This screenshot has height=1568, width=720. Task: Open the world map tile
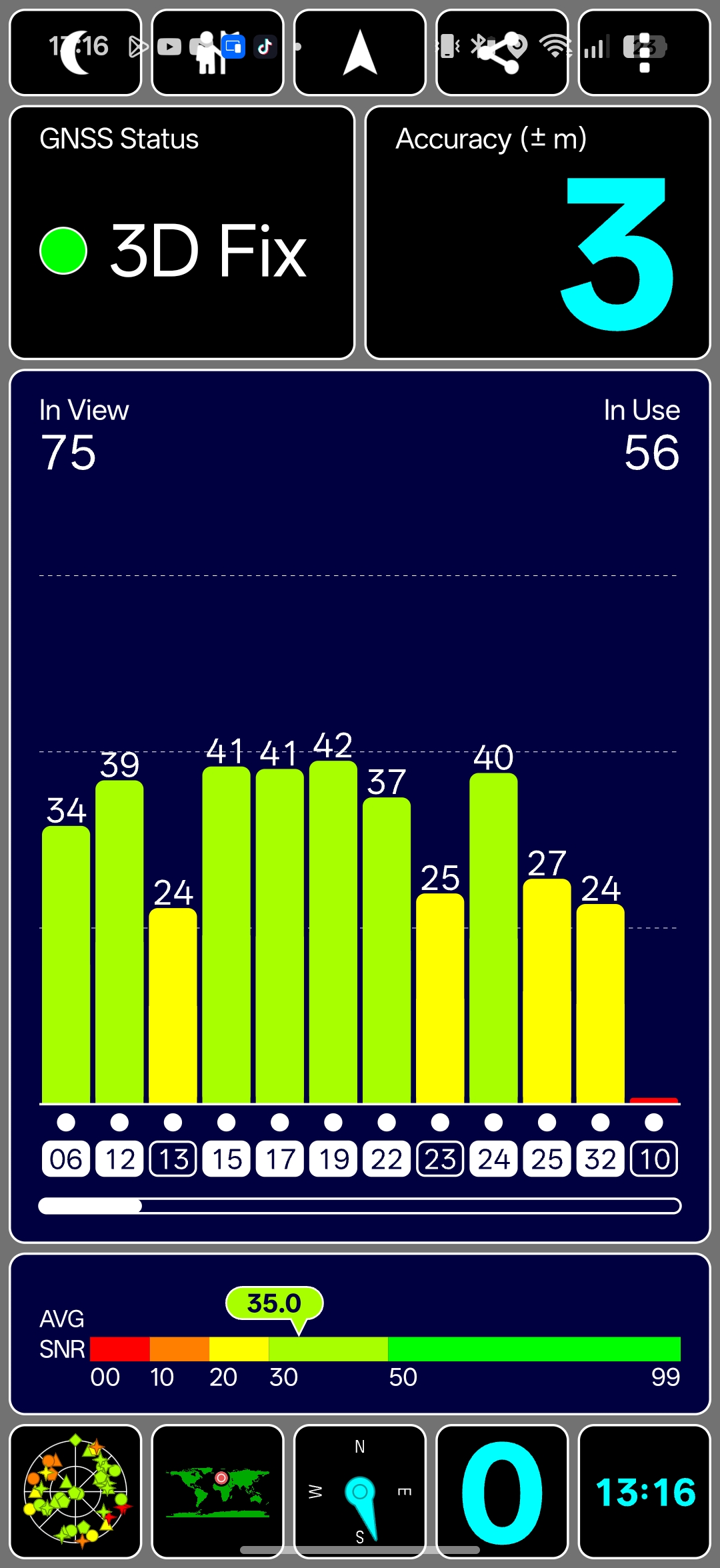[217, 1491]
